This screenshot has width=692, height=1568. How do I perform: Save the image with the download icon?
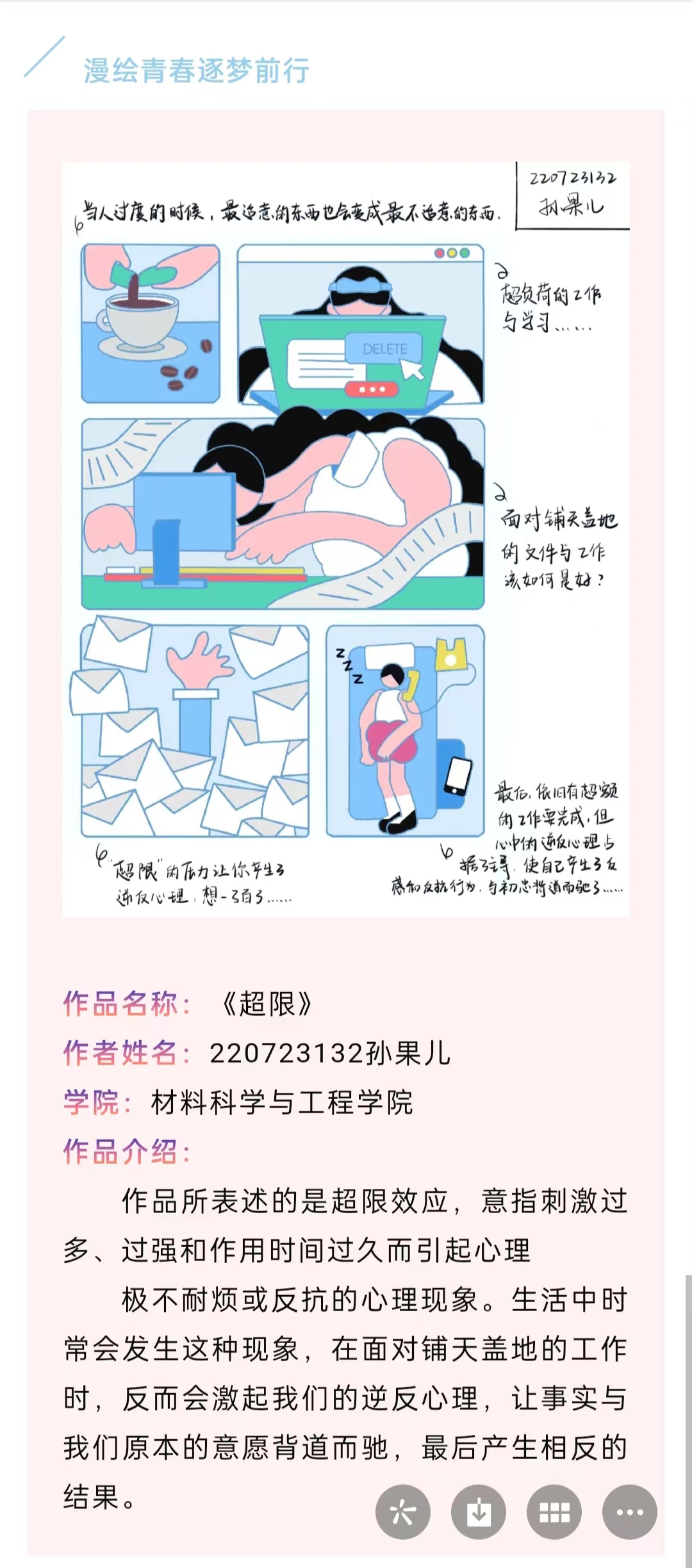[x=479, y=1512]
